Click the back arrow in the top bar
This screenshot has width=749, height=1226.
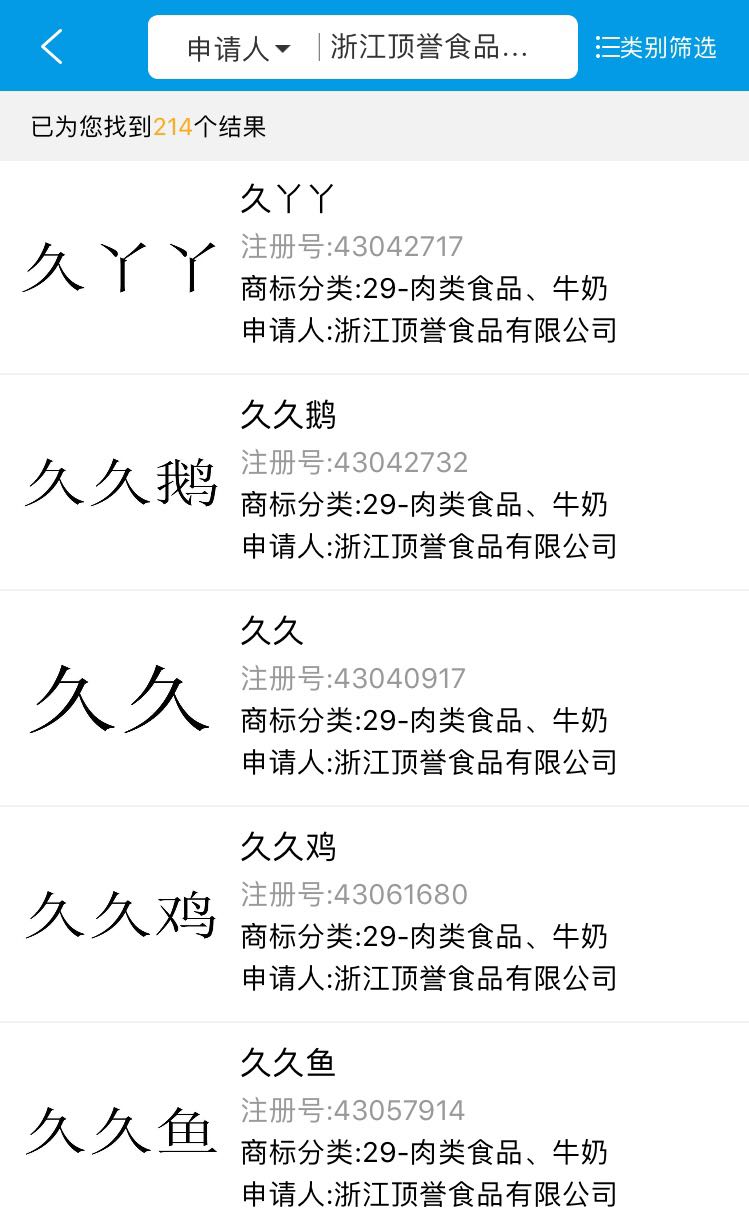[51, 46]
